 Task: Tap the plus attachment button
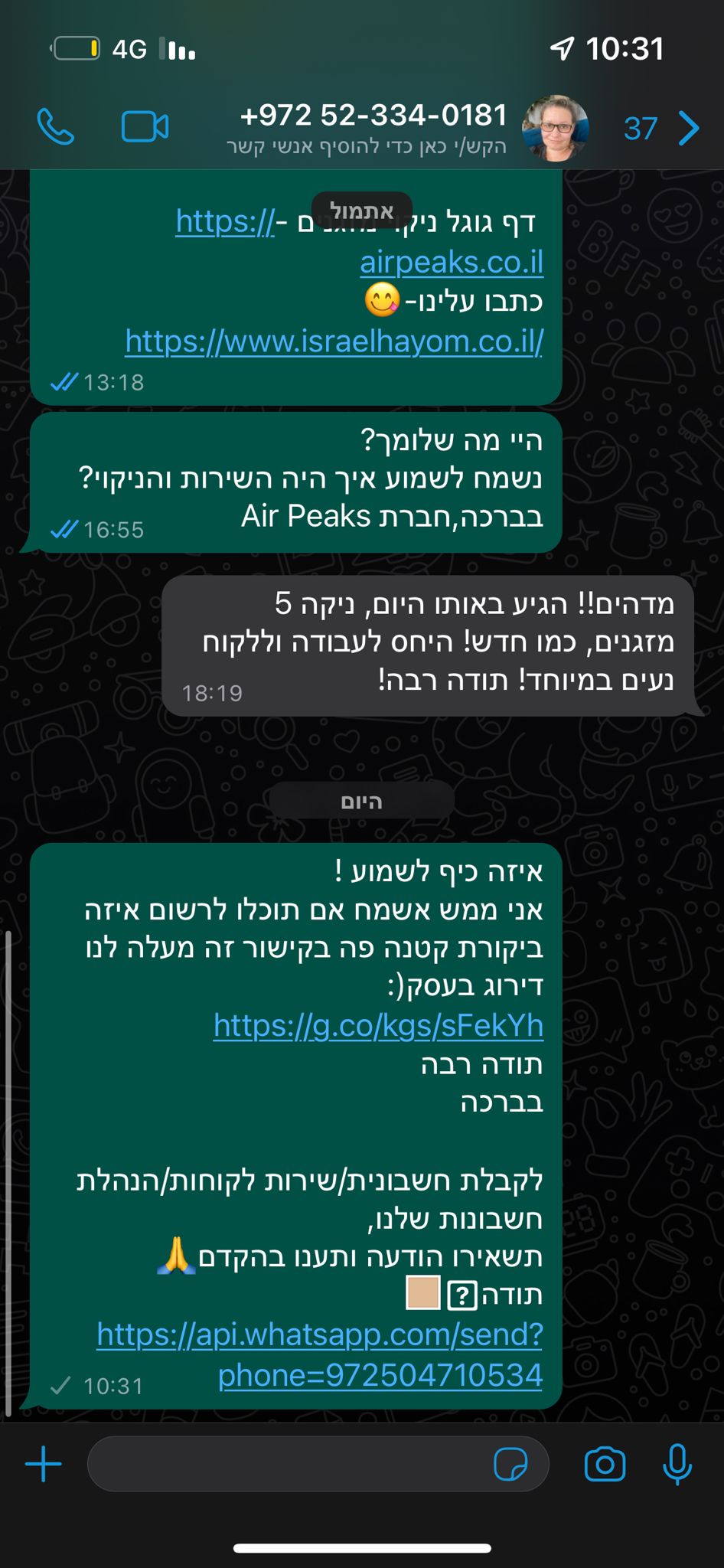pos(44,1465)
